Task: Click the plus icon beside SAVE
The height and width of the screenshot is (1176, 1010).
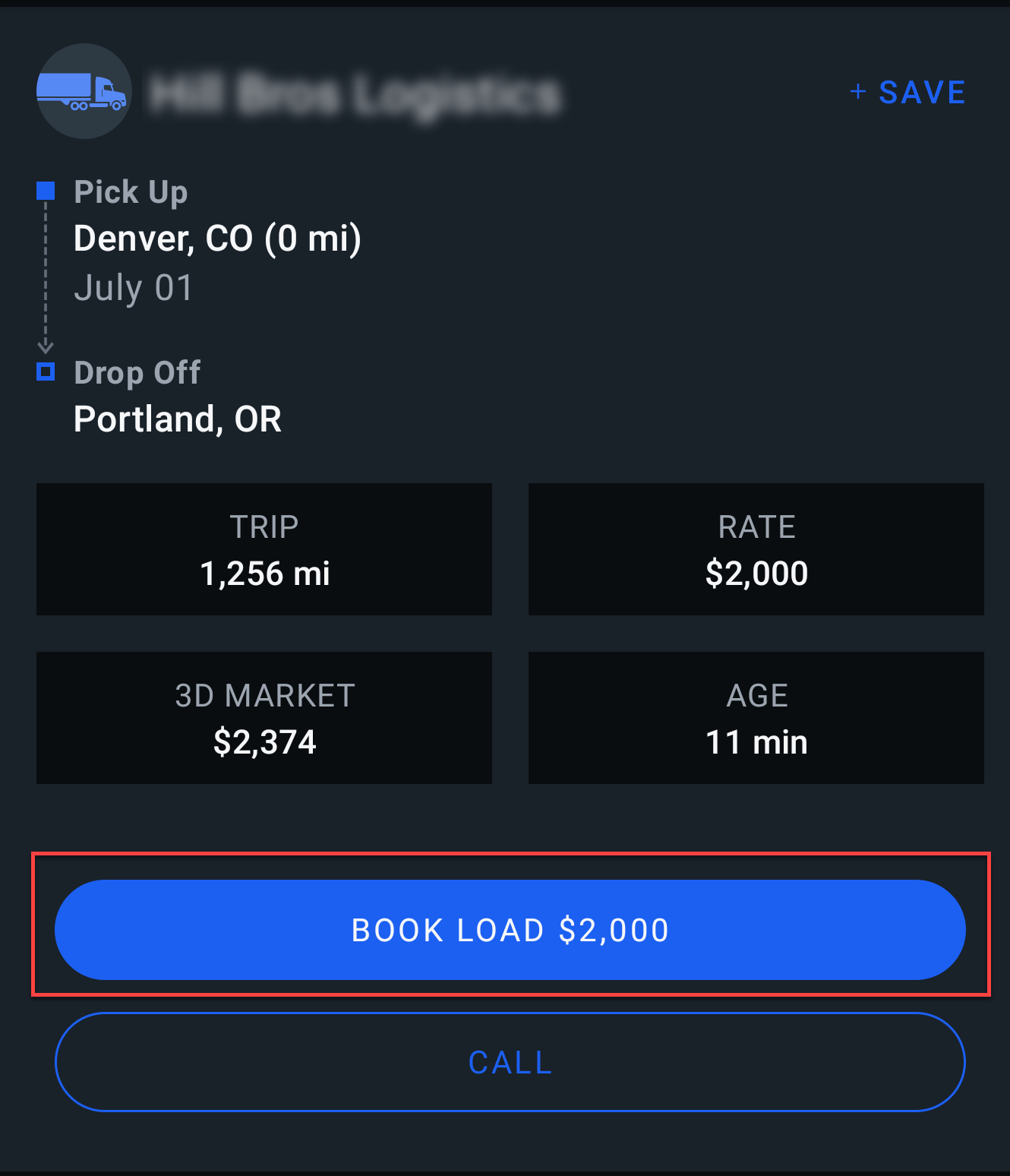Action: click(x=857, y=91)
